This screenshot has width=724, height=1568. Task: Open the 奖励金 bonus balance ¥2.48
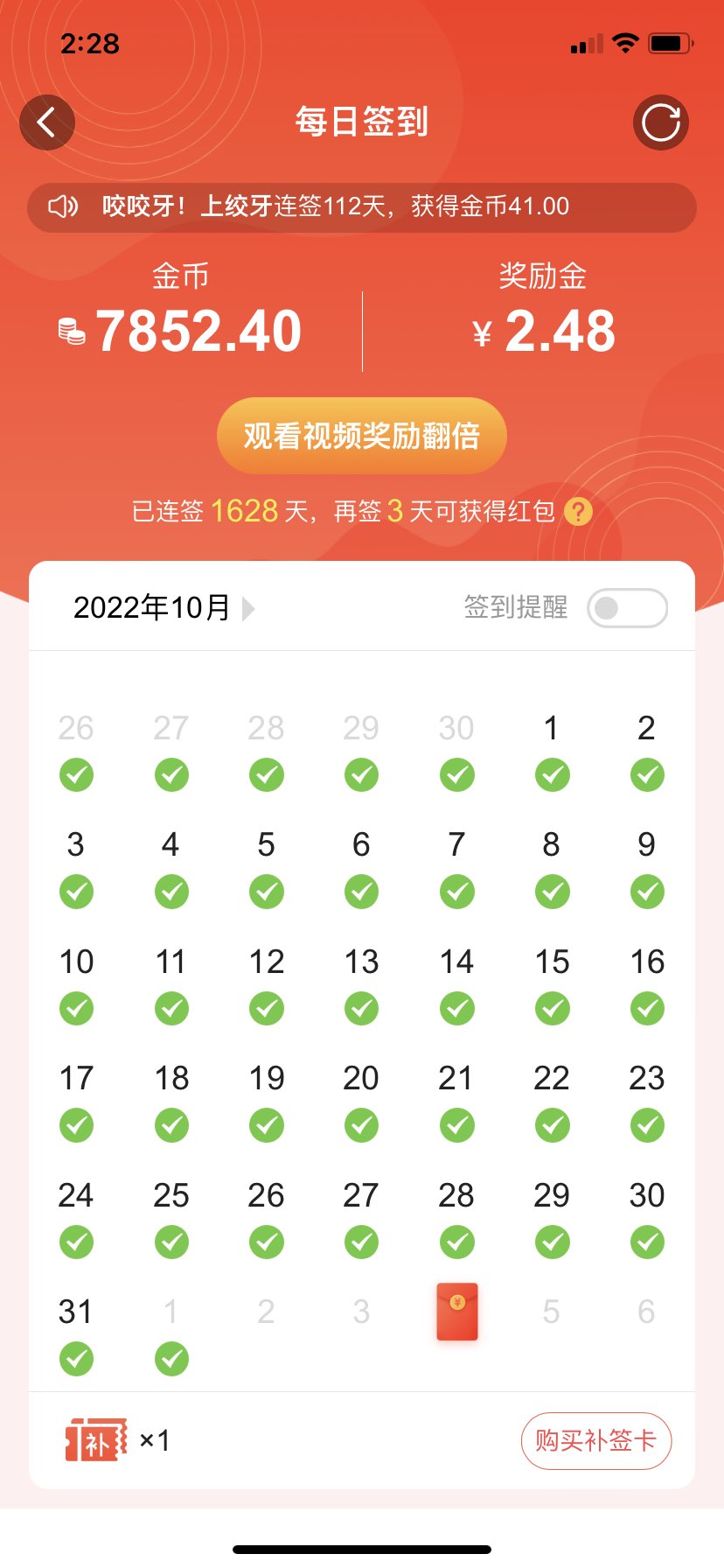coord(543,331)
